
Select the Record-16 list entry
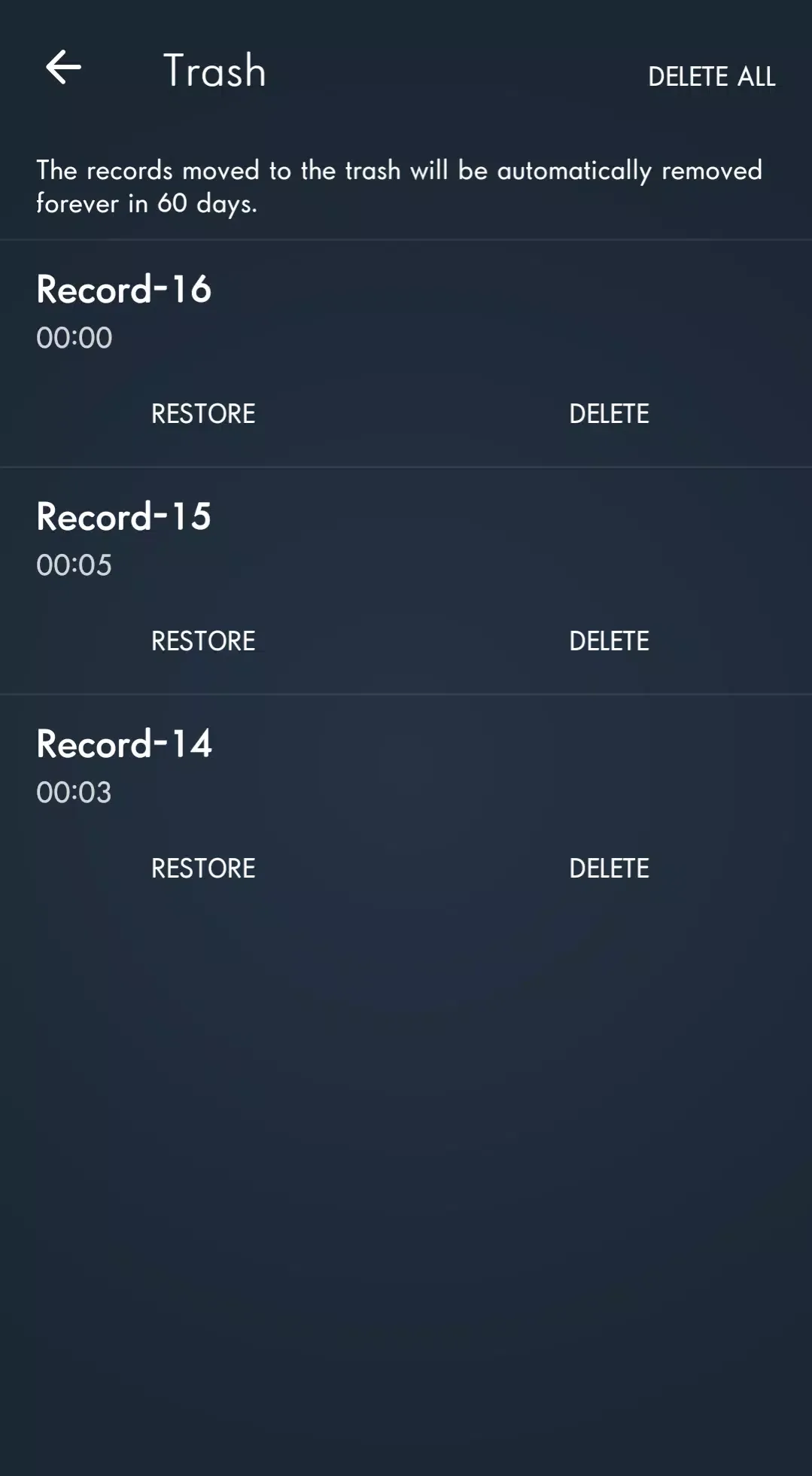click(x=406, y=324)
